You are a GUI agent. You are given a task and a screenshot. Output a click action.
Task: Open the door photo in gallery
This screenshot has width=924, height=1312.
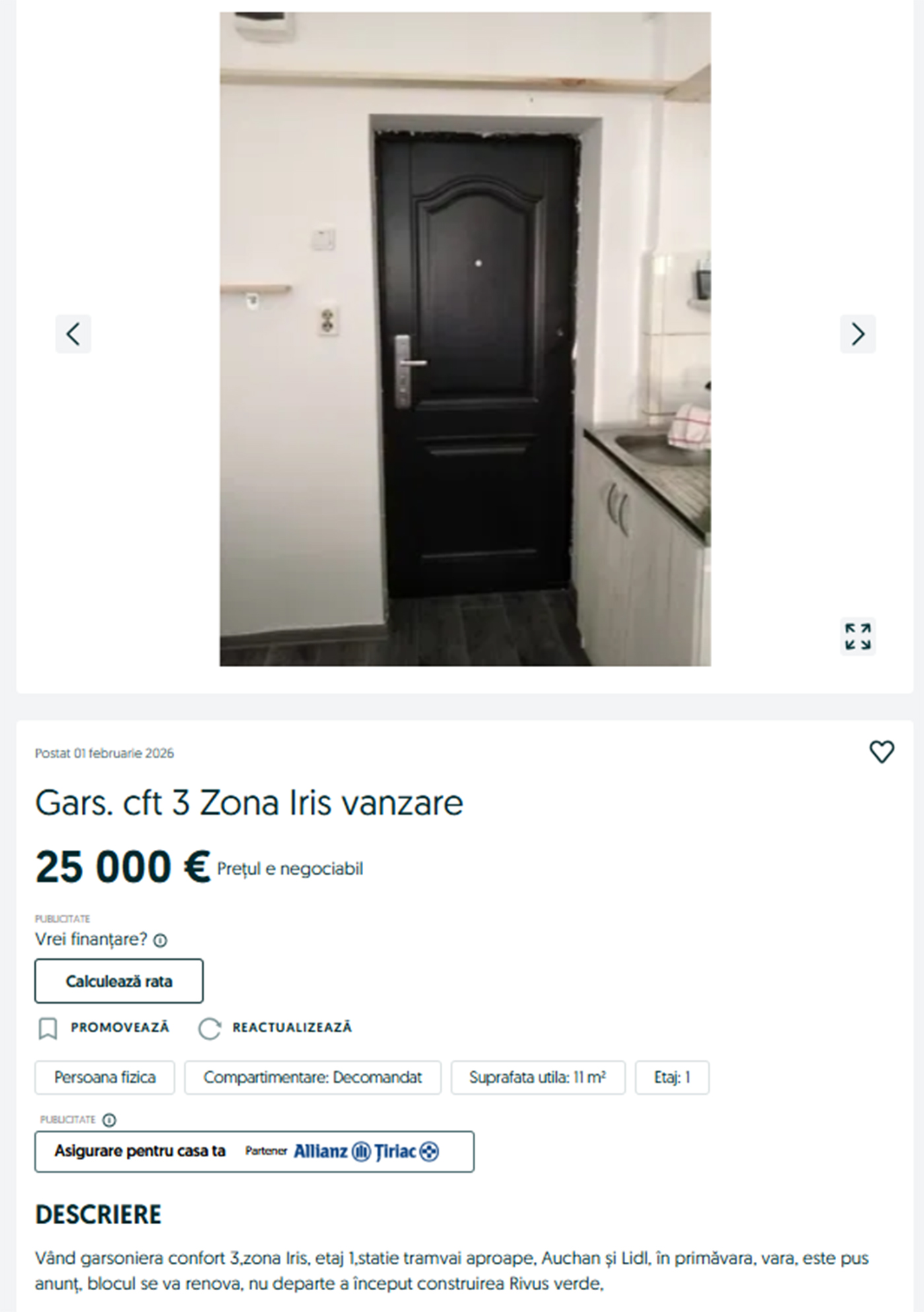pyautogui.click(x=465, y=339)
